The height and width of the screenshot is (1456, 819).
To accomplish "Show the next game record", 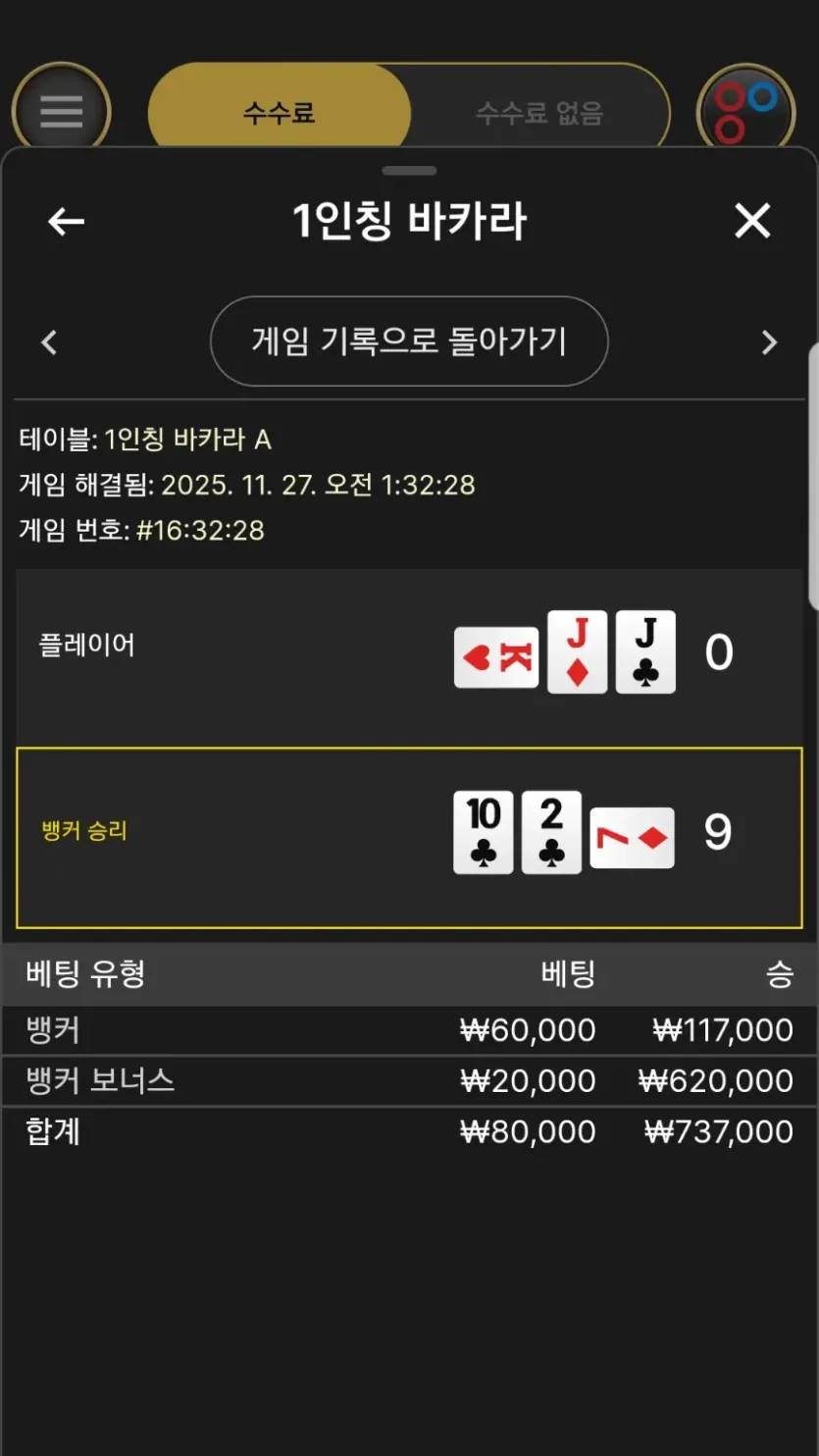I will tap(769, 342).
